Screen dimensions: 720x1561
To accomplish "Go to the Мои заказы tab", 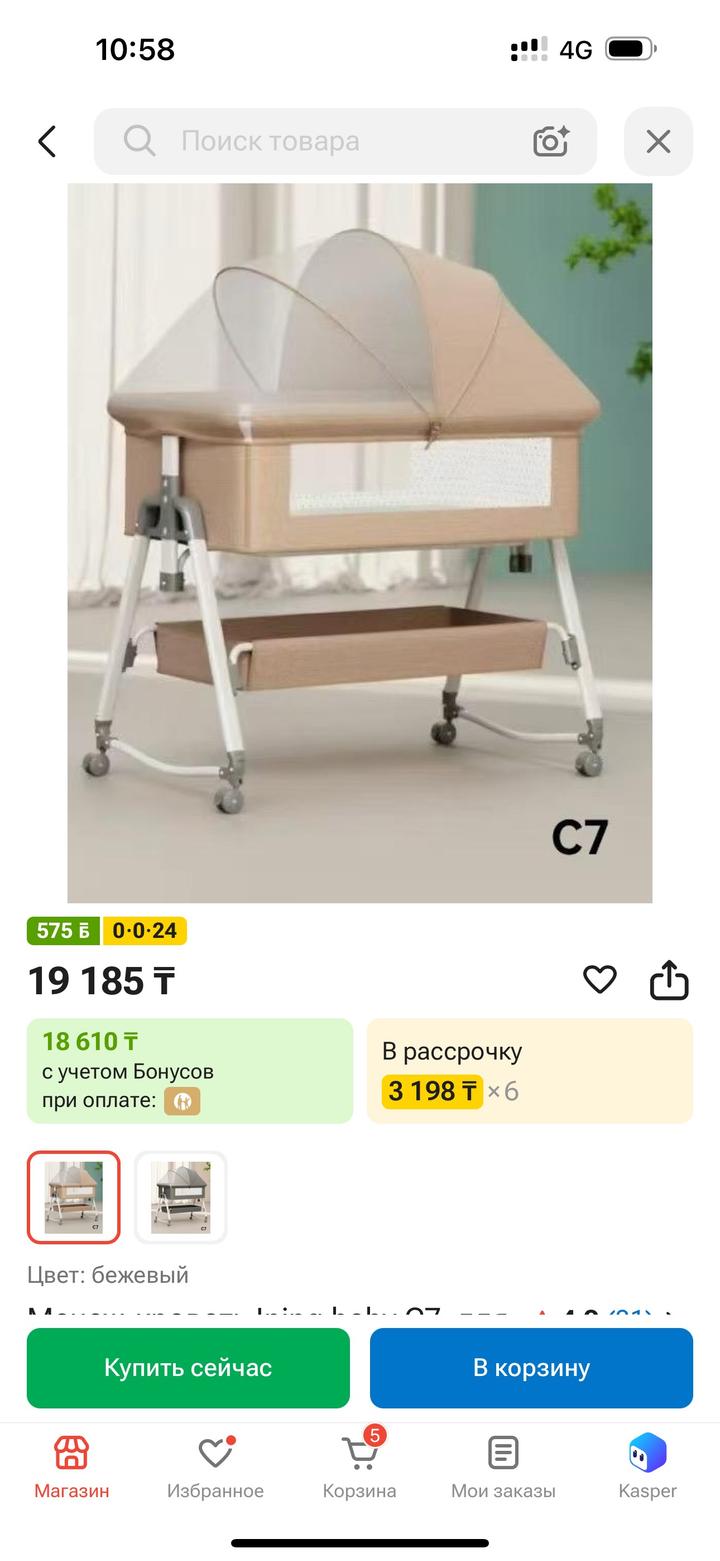I will coord(503,1467).
